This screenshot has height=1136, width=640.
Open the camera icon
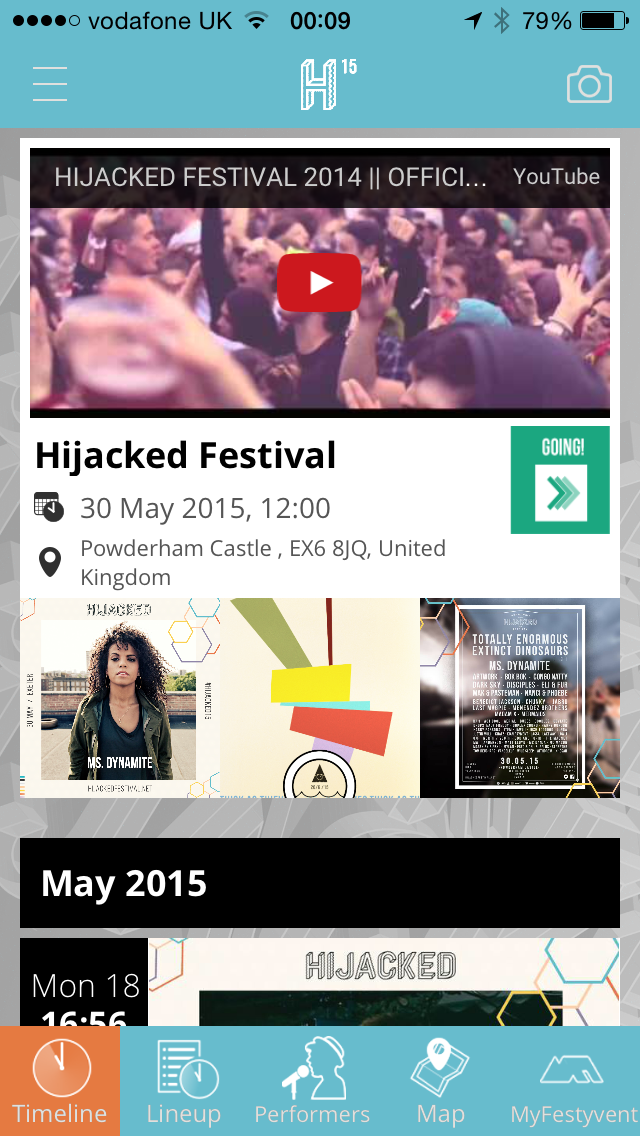tap(589, 84)
